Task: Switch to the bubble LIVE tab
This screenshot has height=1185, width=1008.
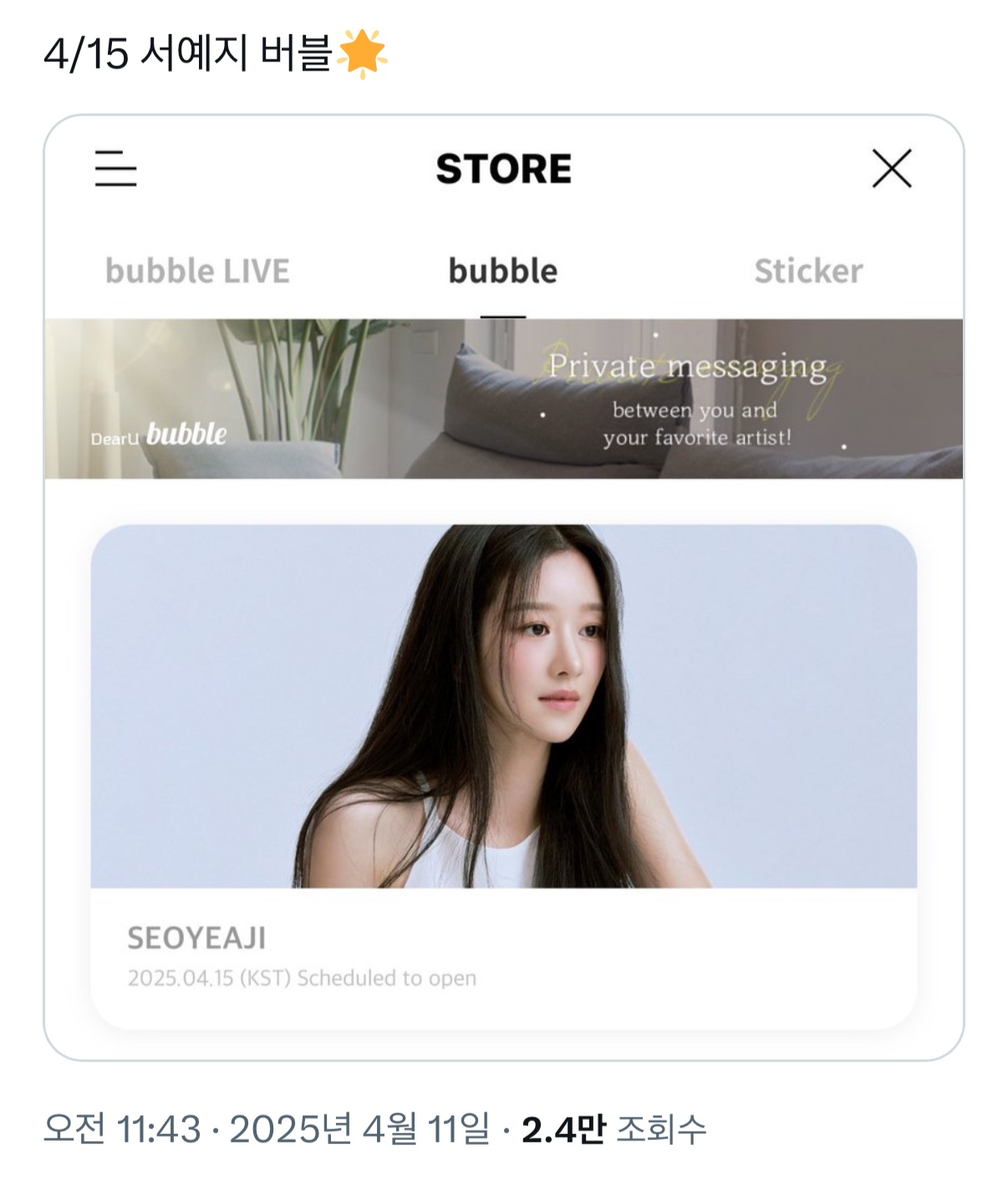Action: coord(198,269)
